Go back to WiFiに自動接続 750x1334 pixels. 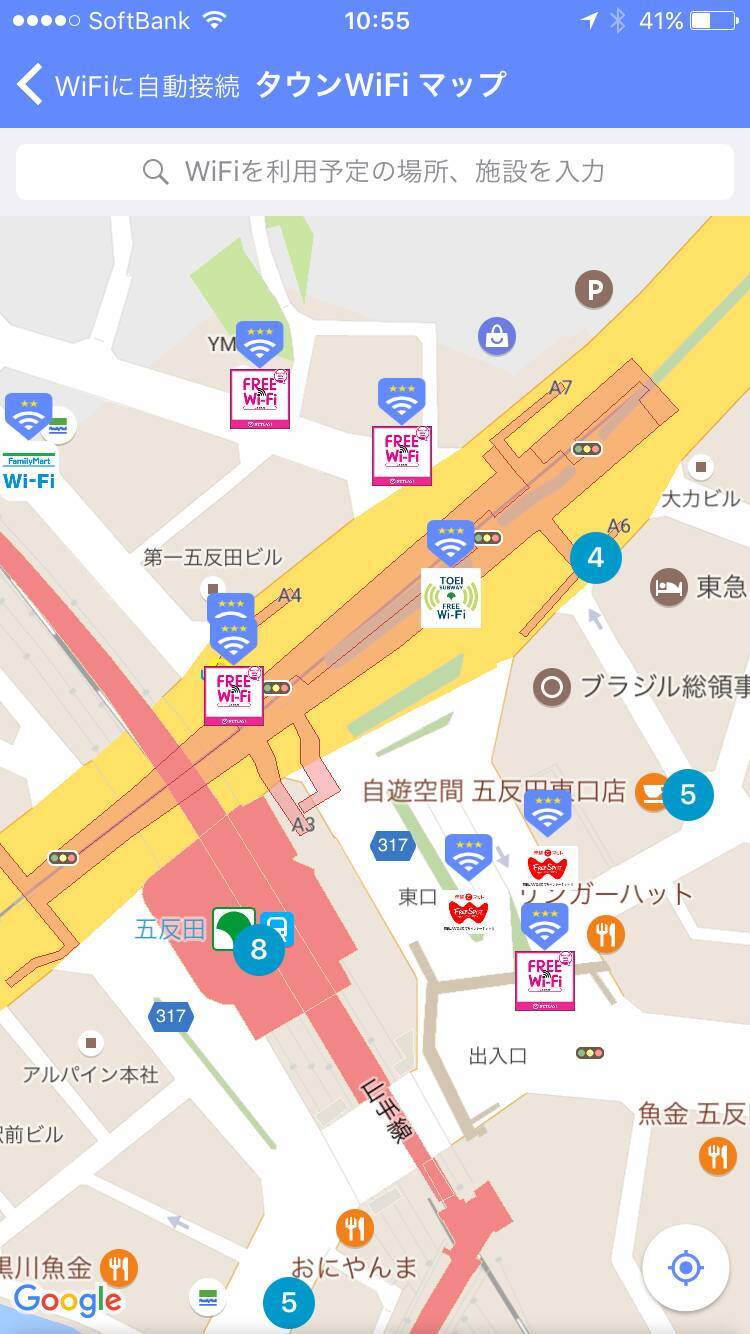click(x=128, y=85)
